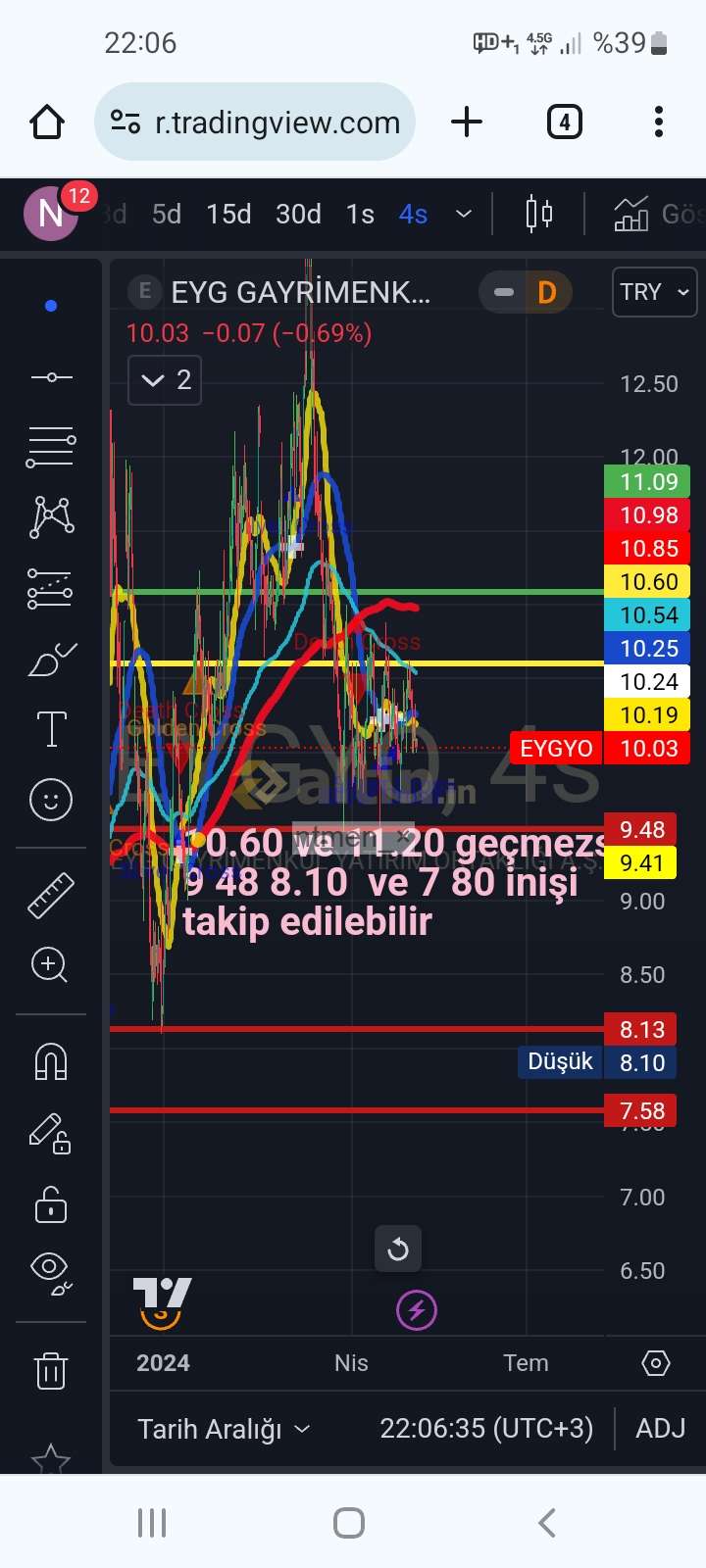Open the emoji icons tool
The height and width of the screenshot is (1568, 706).
[x=51, y=800]
